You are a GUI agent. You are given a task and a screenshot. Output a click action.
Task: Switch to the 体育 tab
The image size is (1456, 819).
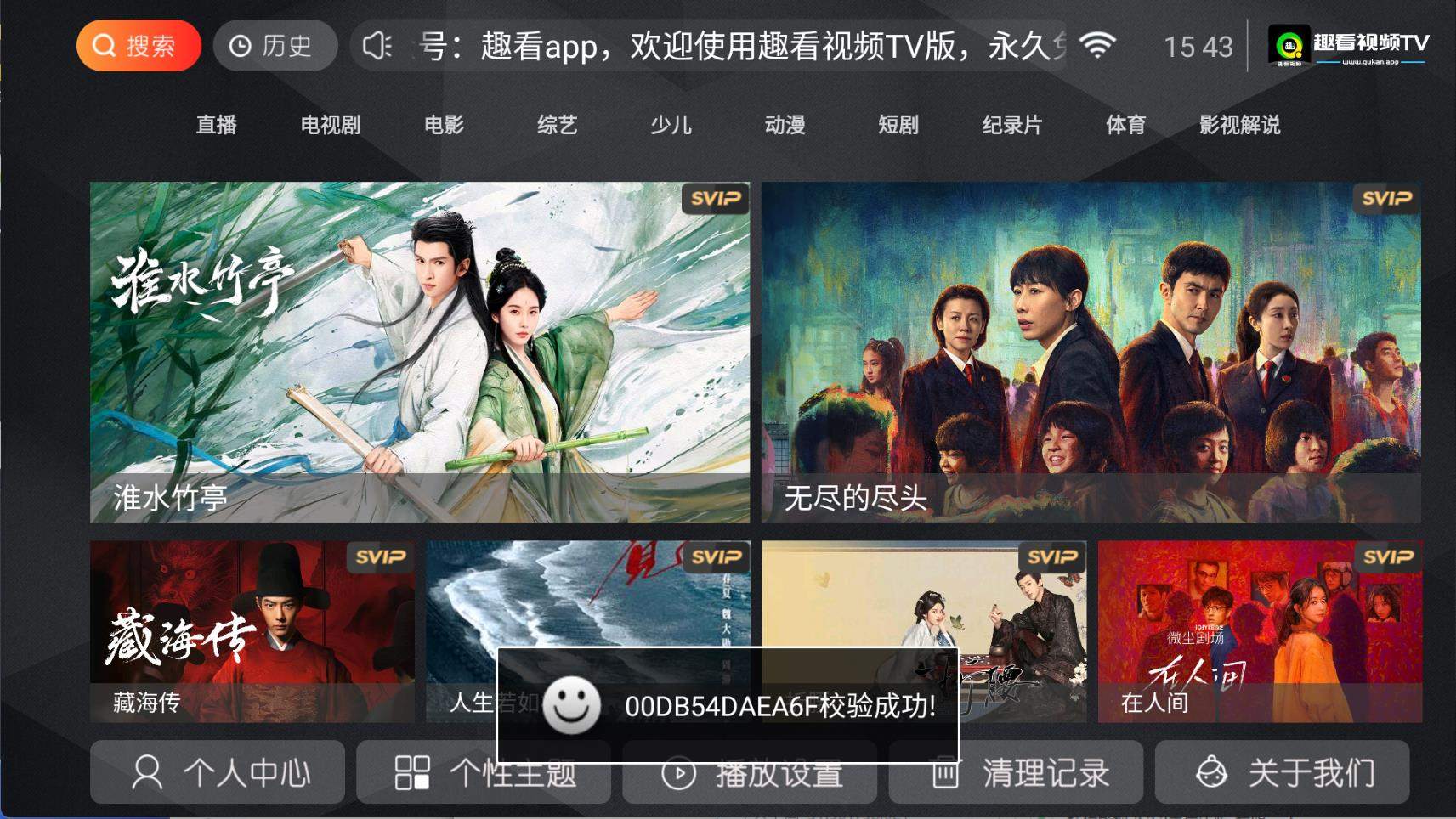point(1125,125)
